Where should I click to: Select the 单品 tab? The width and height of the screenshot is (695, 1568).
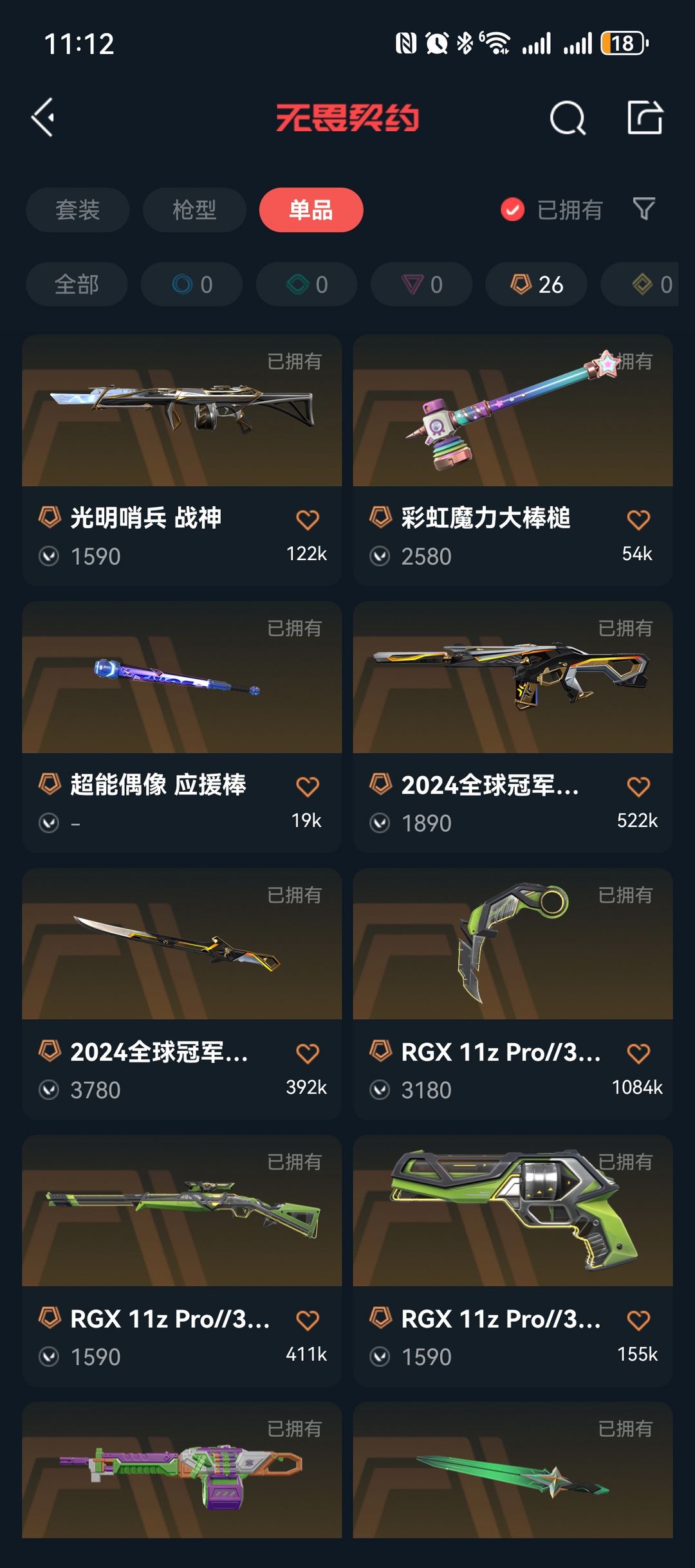(311, 210)
